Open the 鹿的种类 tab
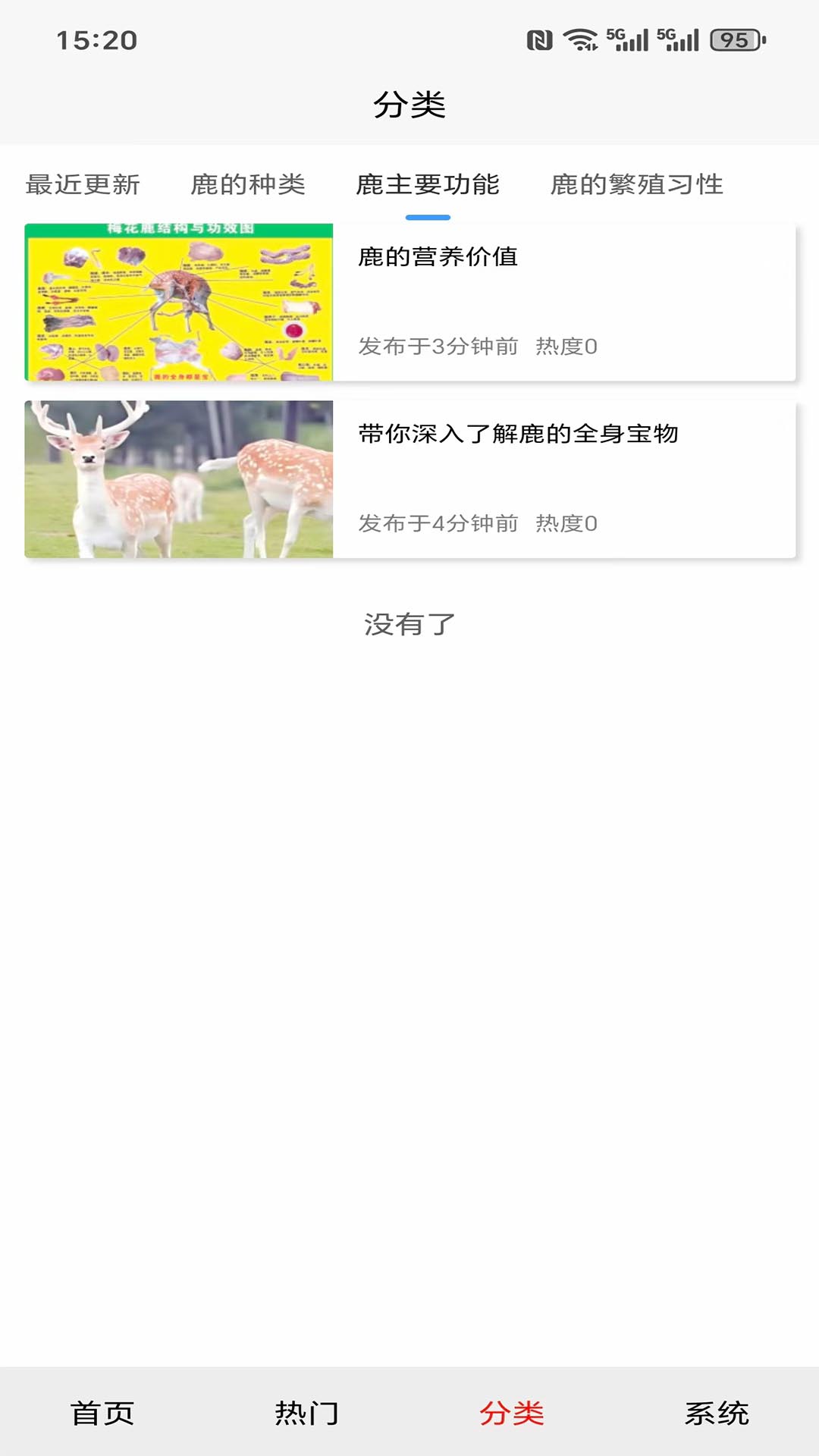This screenshot has width=819, height=1456. [x=250, y=184]
